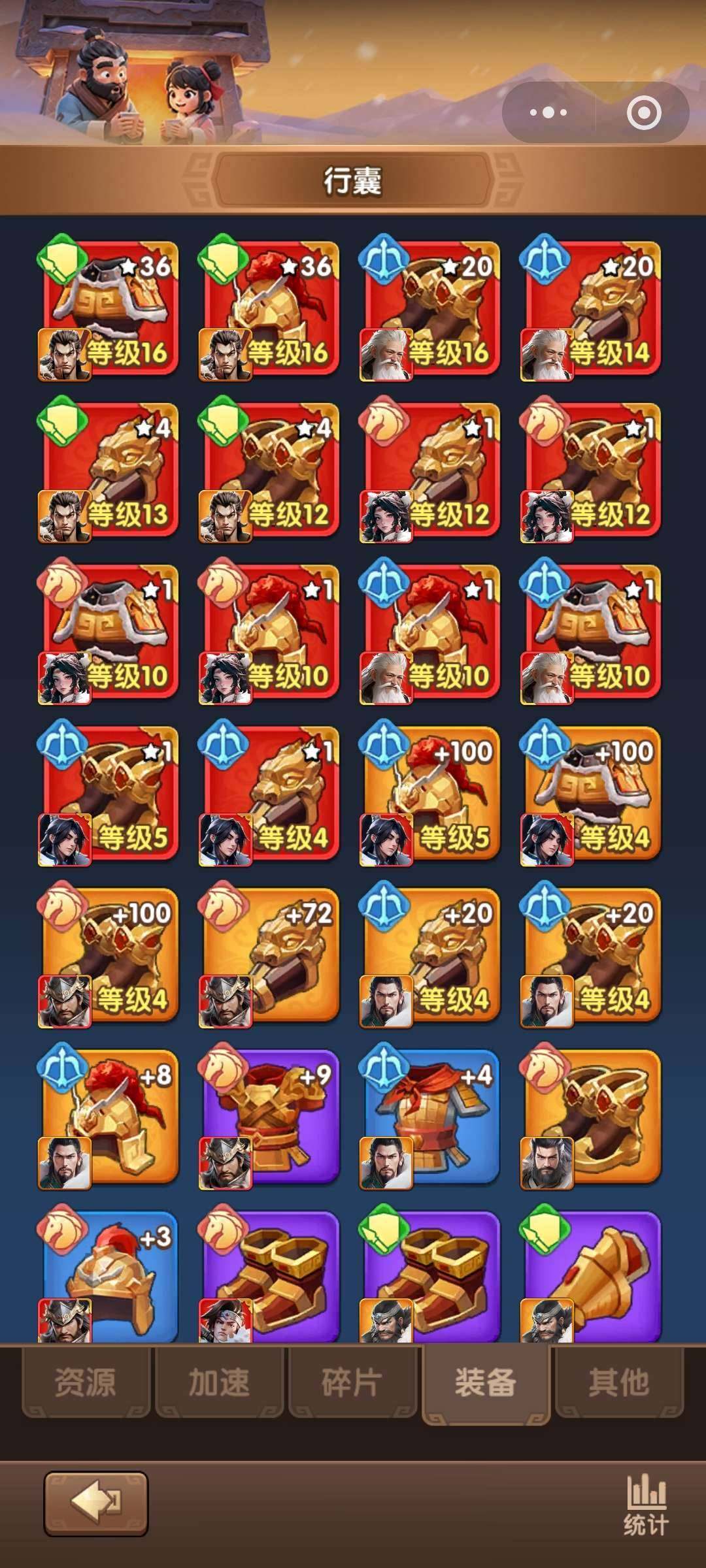Select the +100 orange chest armor 等级4
This screenshot has width=706, height=1568.
[591, 793]
